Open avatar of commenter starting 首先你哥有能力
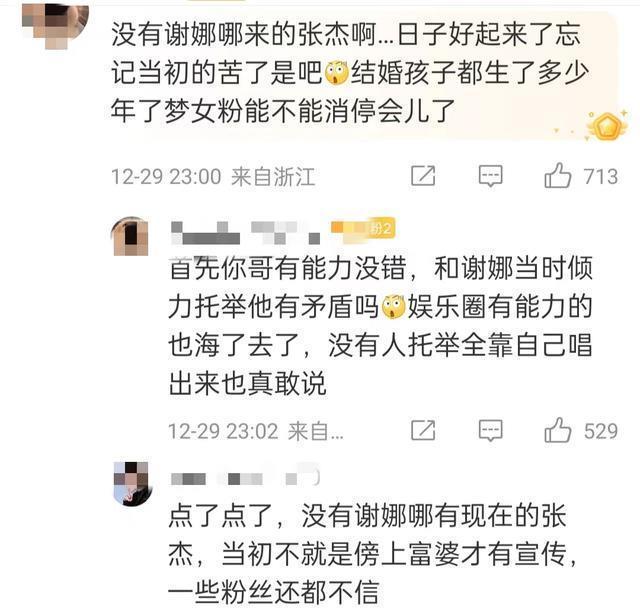The image size is (640, 614). tap(130, 236)
